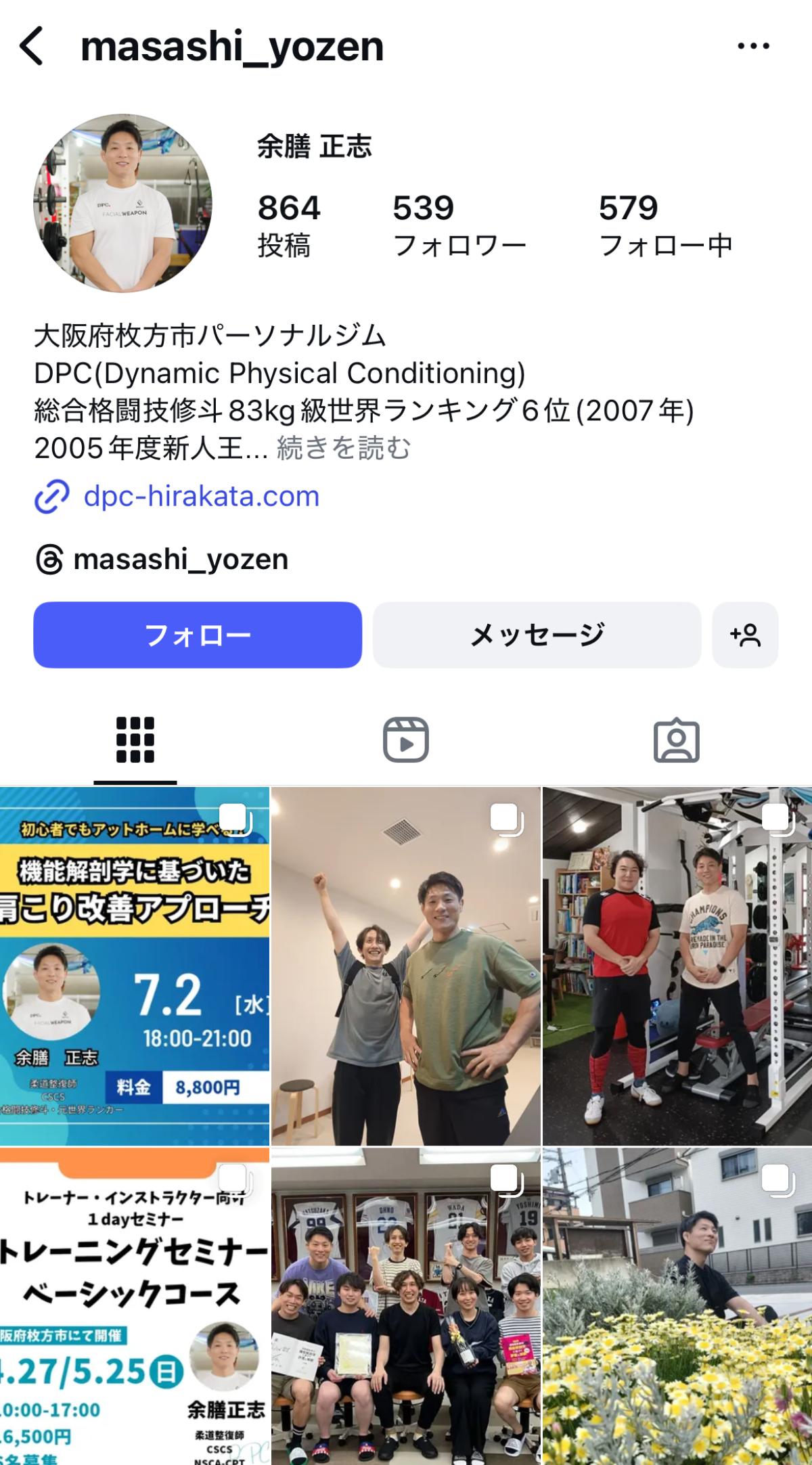The width and height of the screenshot is (812, 1465).
Task: Open the post with yellow flowers
Action: pos(677,1306)
